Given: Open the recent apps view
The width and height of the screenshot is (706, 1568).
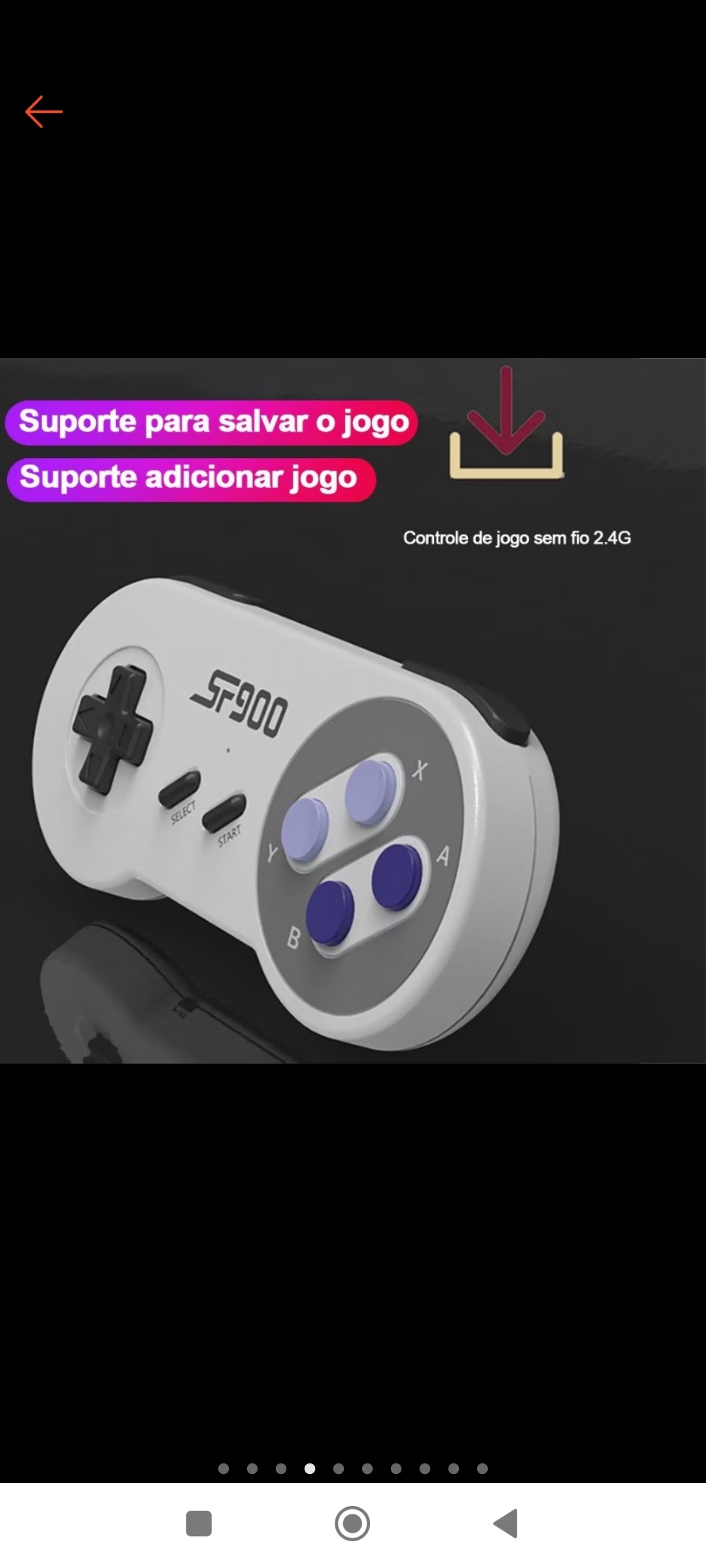Looking at the screenshot, I should [199, 1524].
